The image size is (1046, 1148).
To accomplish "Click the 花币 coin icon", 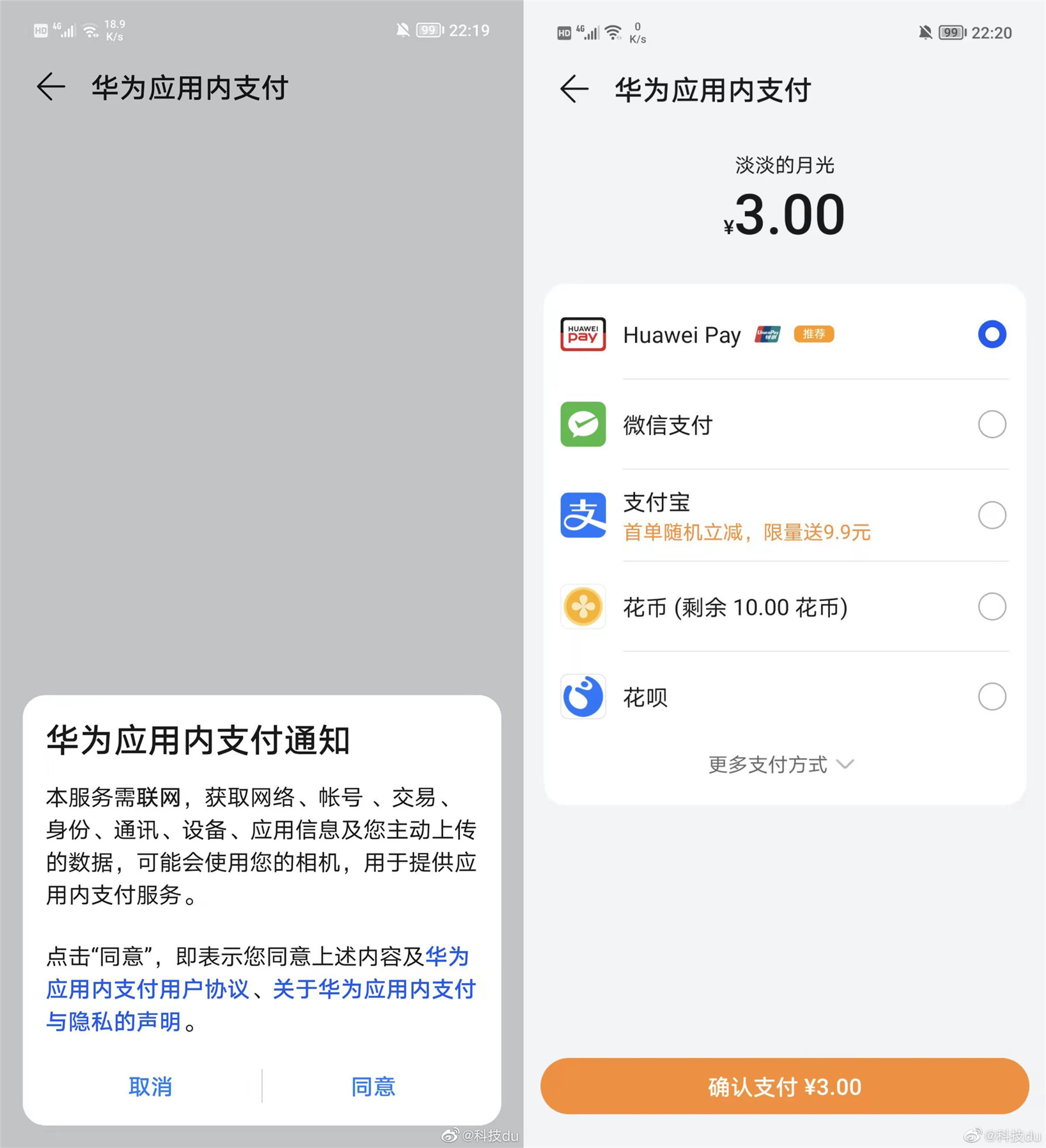I will pyautogui.click(x=583, y=607).
